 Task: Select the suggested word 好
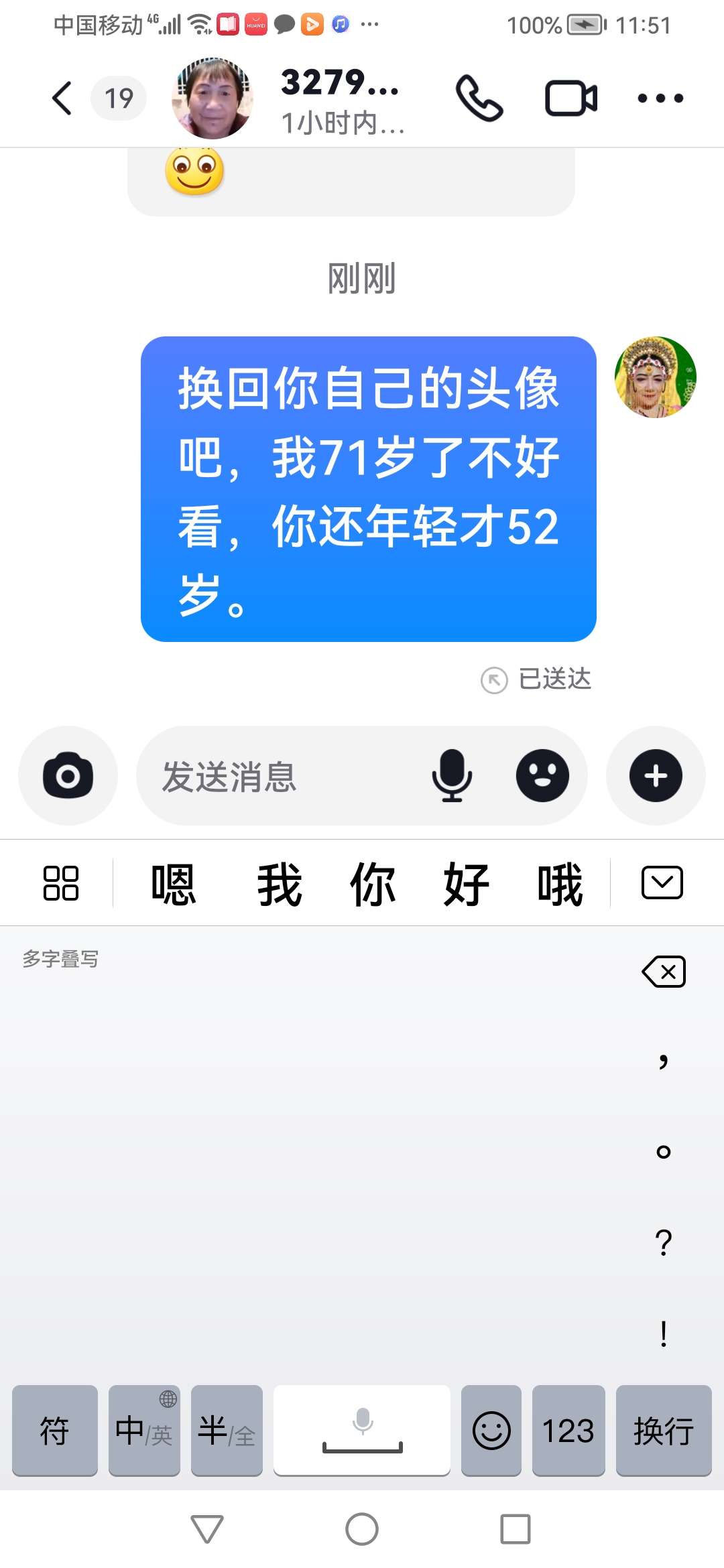click(467, 884)
